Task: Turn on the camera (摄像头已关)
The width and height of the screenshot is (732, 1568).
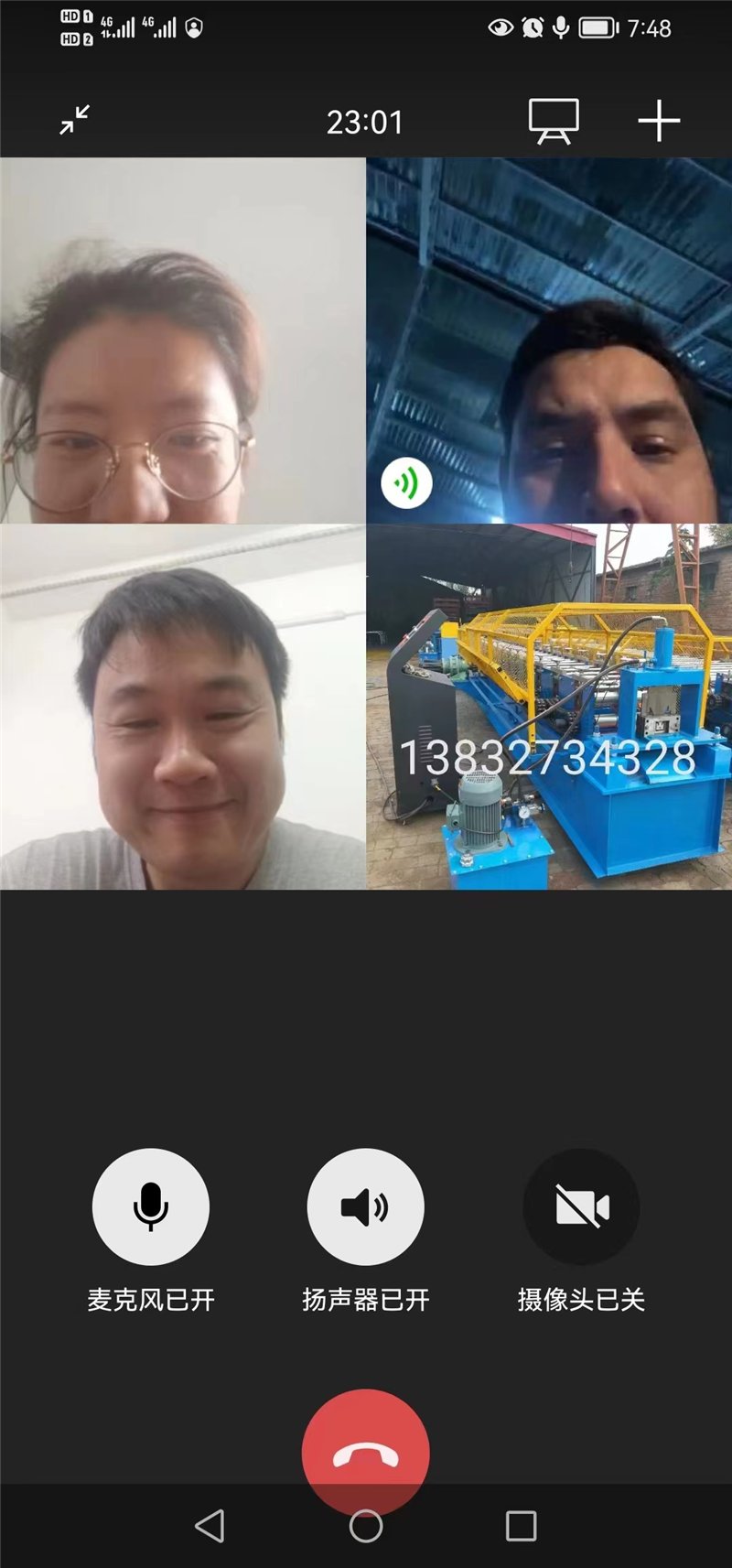Action: click(581, 1206)
